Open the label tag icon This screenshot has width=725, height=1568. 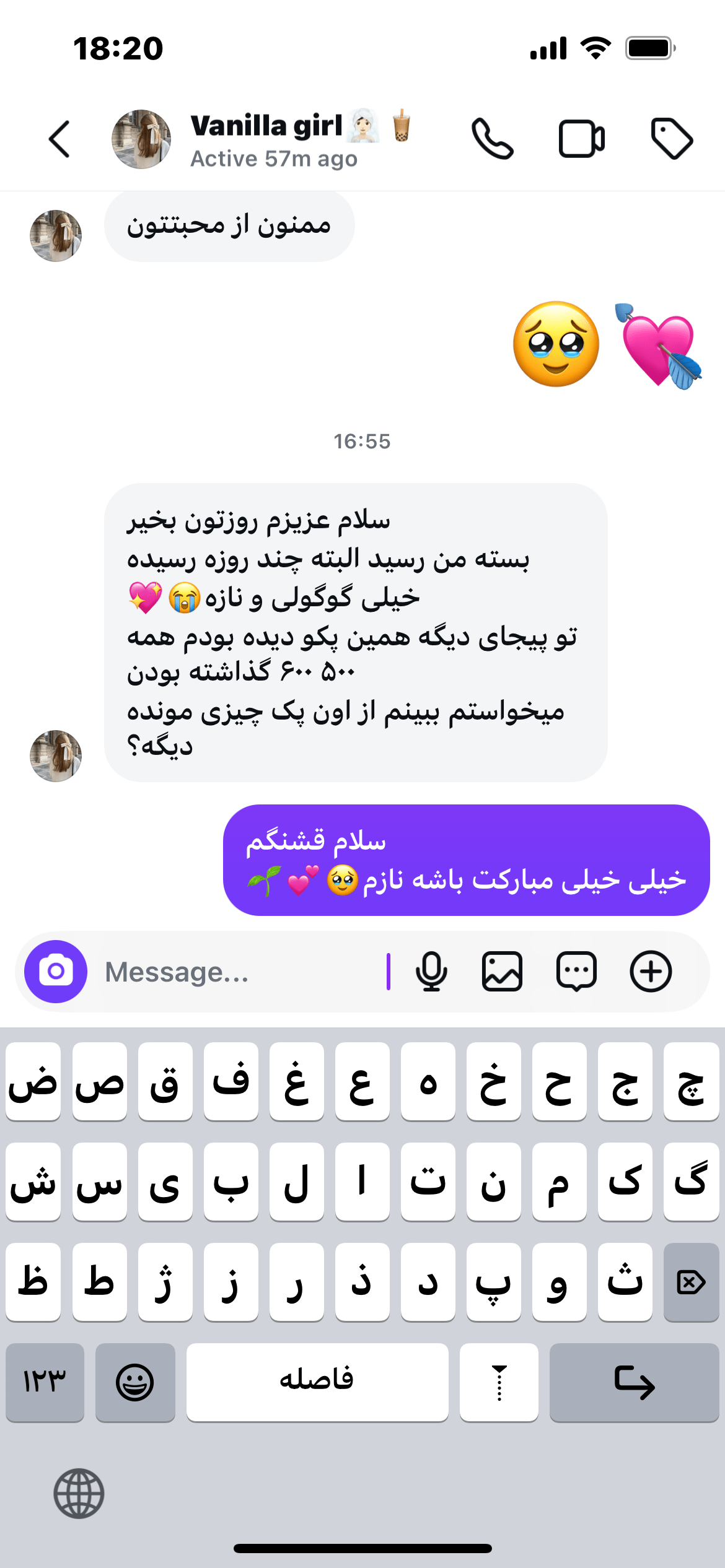pos(672,139)
